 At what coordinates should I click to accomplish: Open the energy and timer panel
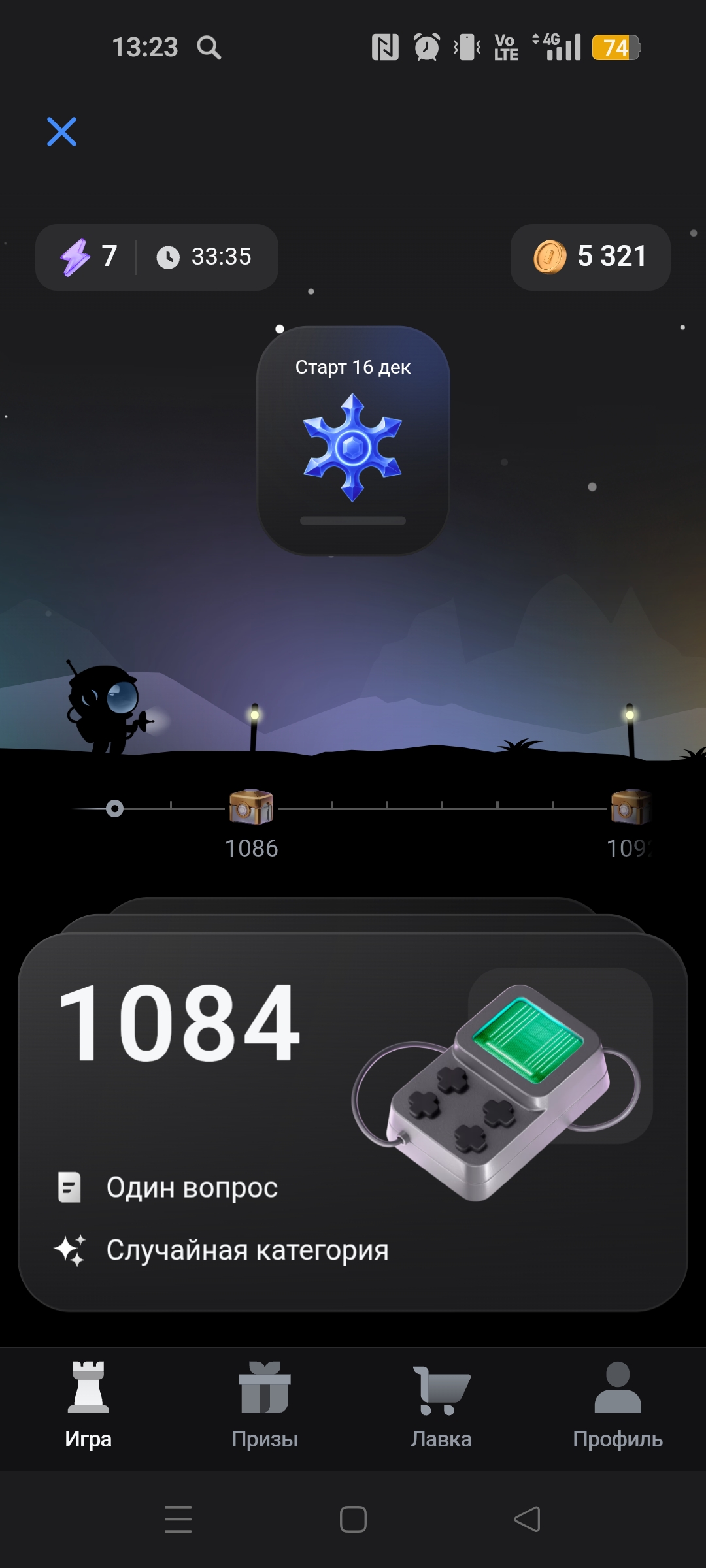click(x=157, y=257)
